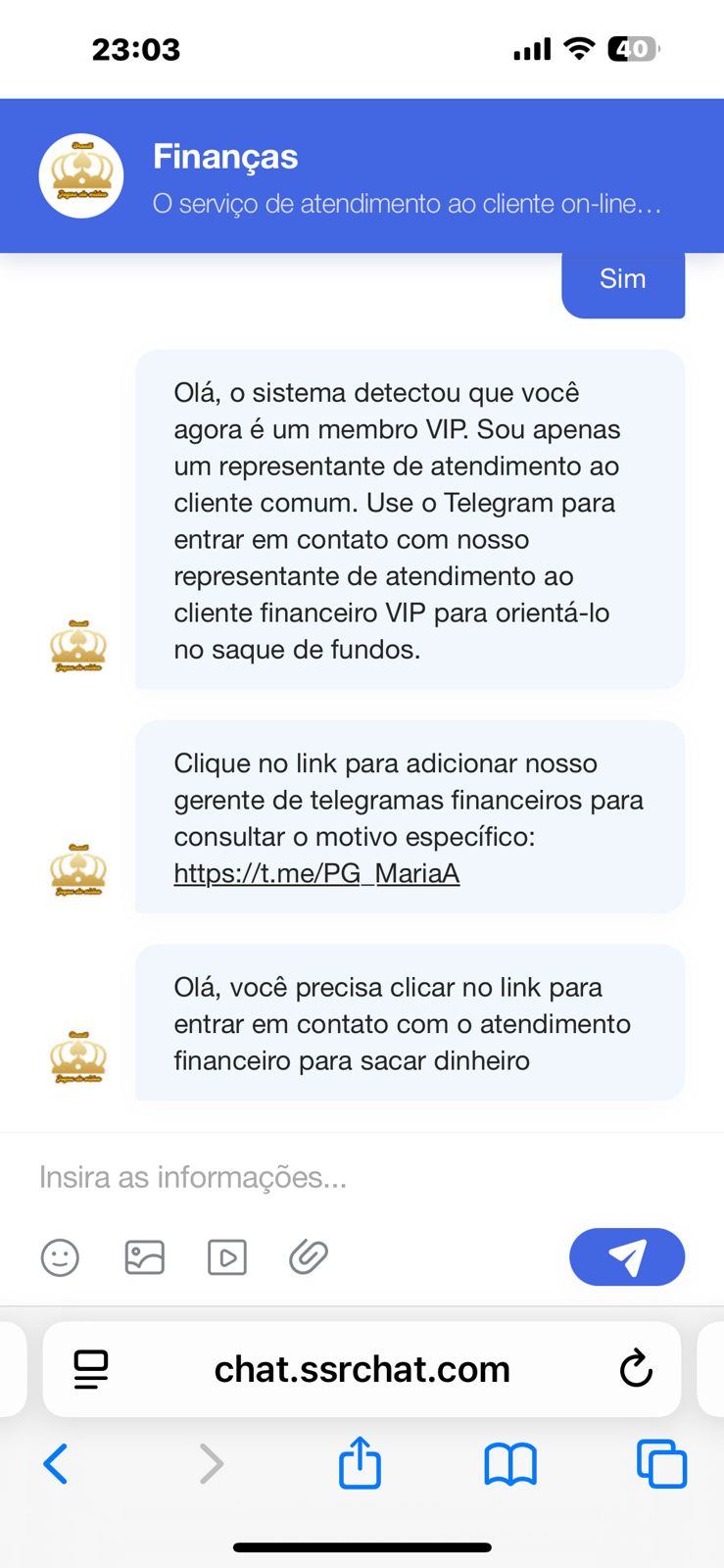The width and height of the screenshot is (724, 1568).
Task: Open the emoji picker
Action: (x=60, y=1256)
